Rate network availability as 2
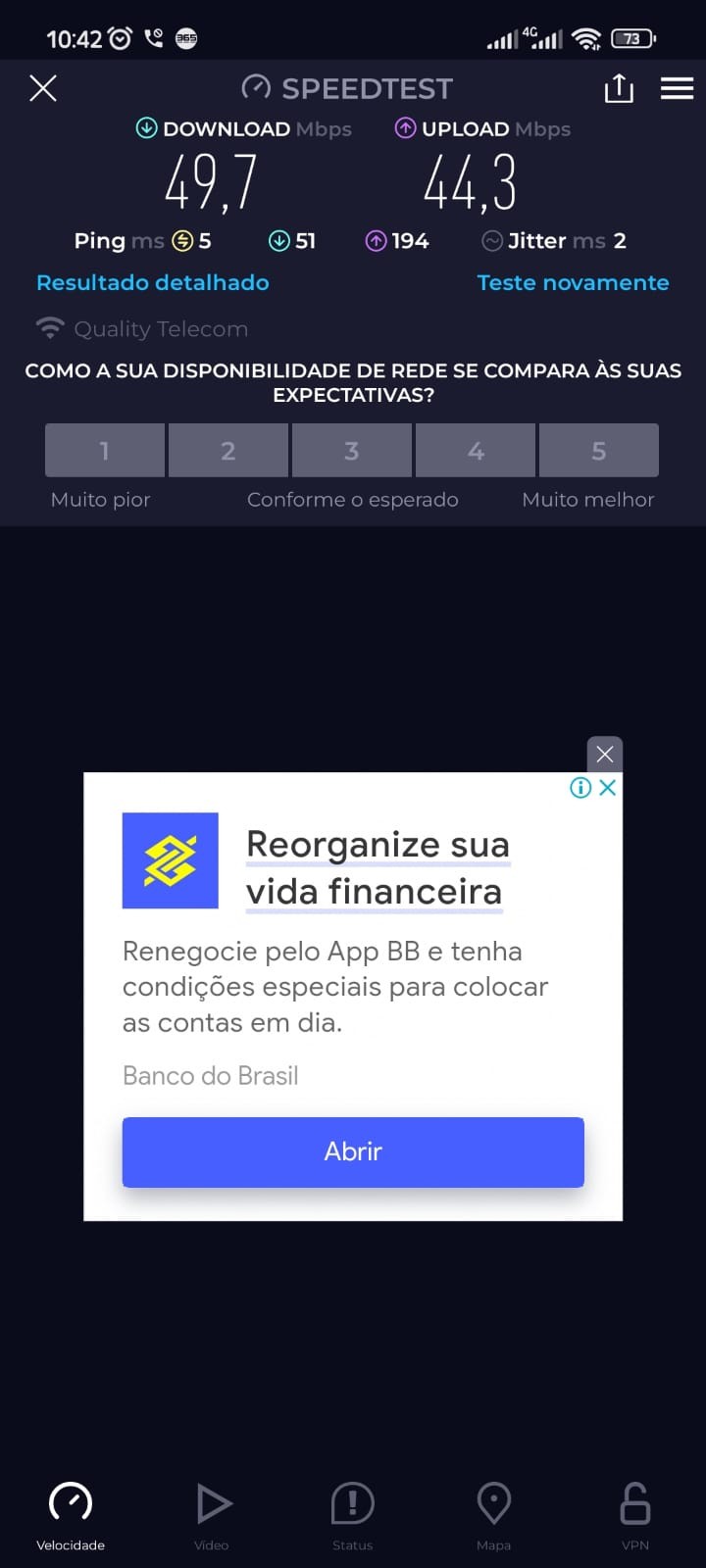 (x=228, y=451)
